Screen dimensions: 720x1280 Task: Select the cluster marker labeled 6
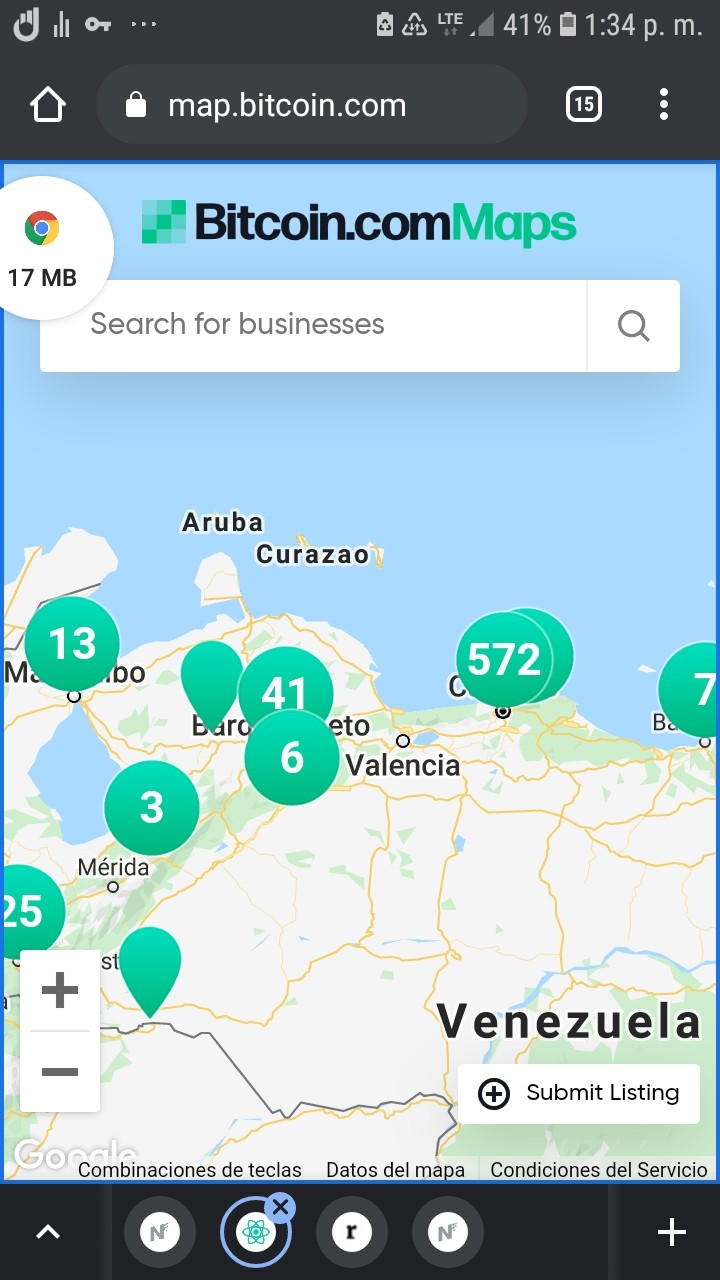click(292, 757)
